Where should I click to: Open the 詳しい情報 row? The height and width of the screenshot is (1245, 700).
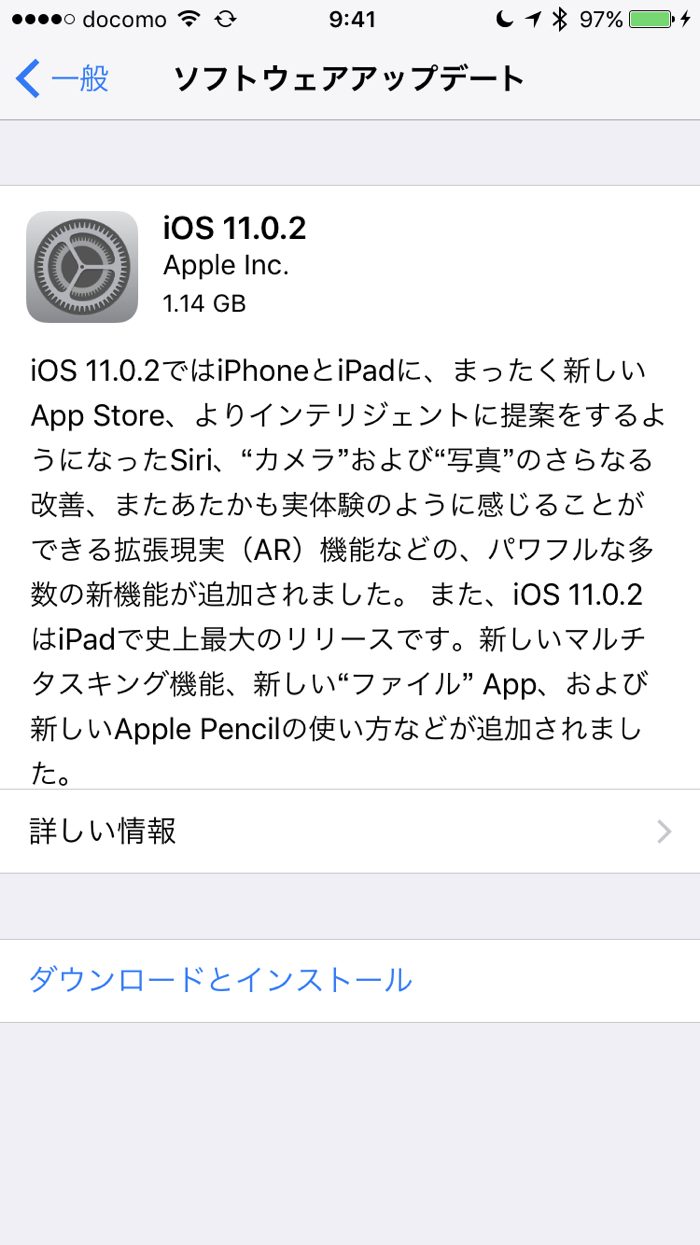pyautogui.click(x=350, y=831)
